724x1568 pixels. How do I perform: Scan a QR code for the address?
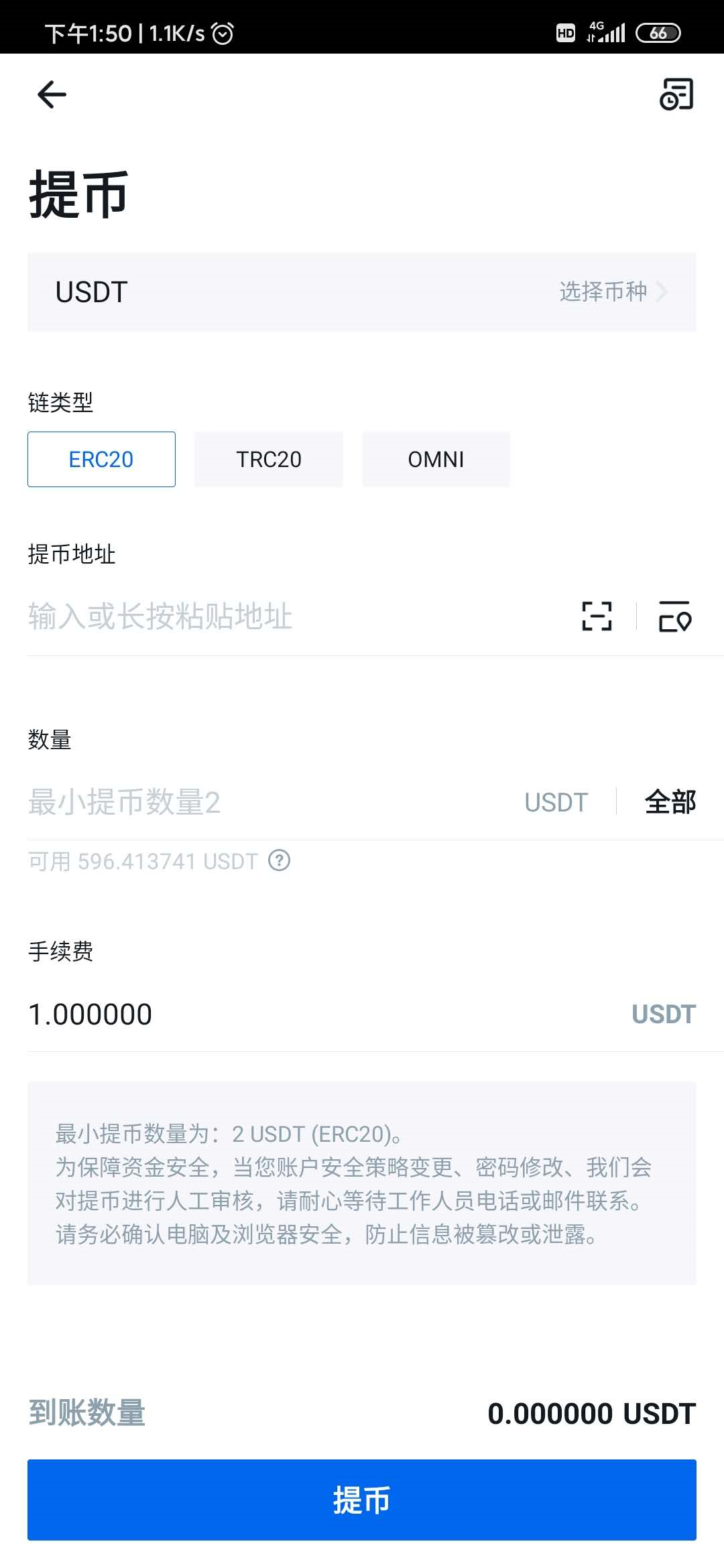pos(596,616)
